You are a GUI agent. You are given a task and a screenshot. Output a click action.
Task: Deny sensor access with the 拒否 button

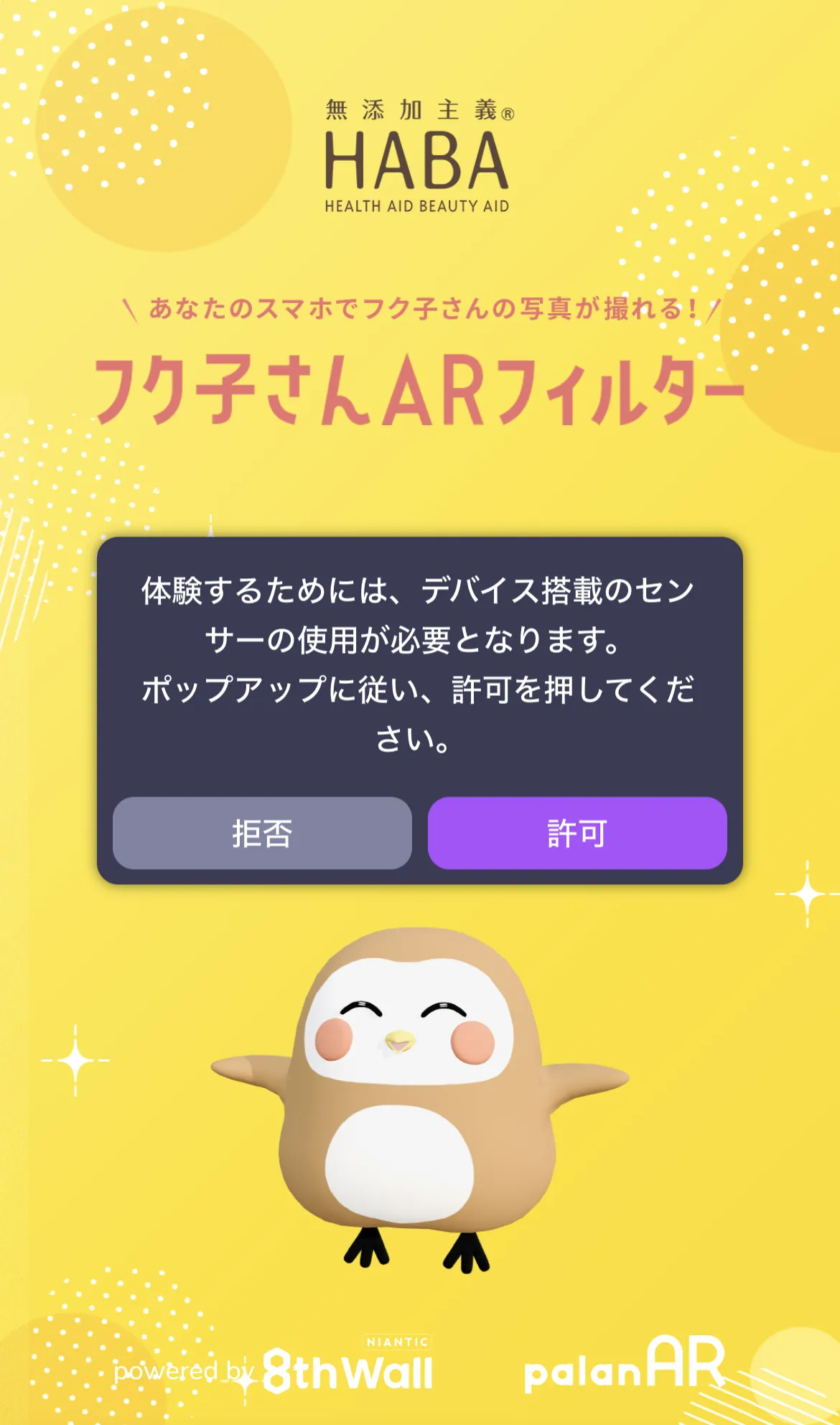(262, 833)
